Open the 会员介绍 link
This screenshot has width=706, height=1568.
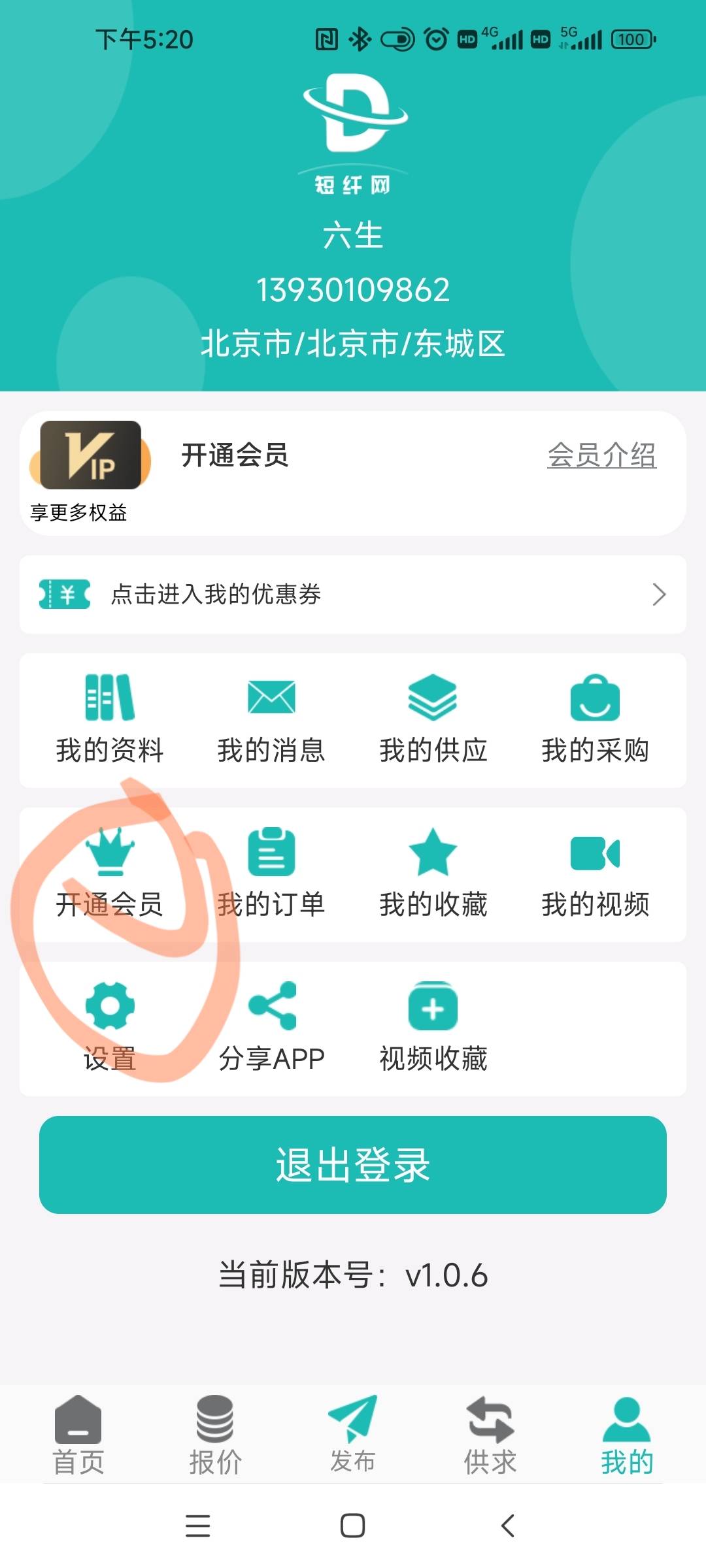pyautogui.click(x=601, y=455)
